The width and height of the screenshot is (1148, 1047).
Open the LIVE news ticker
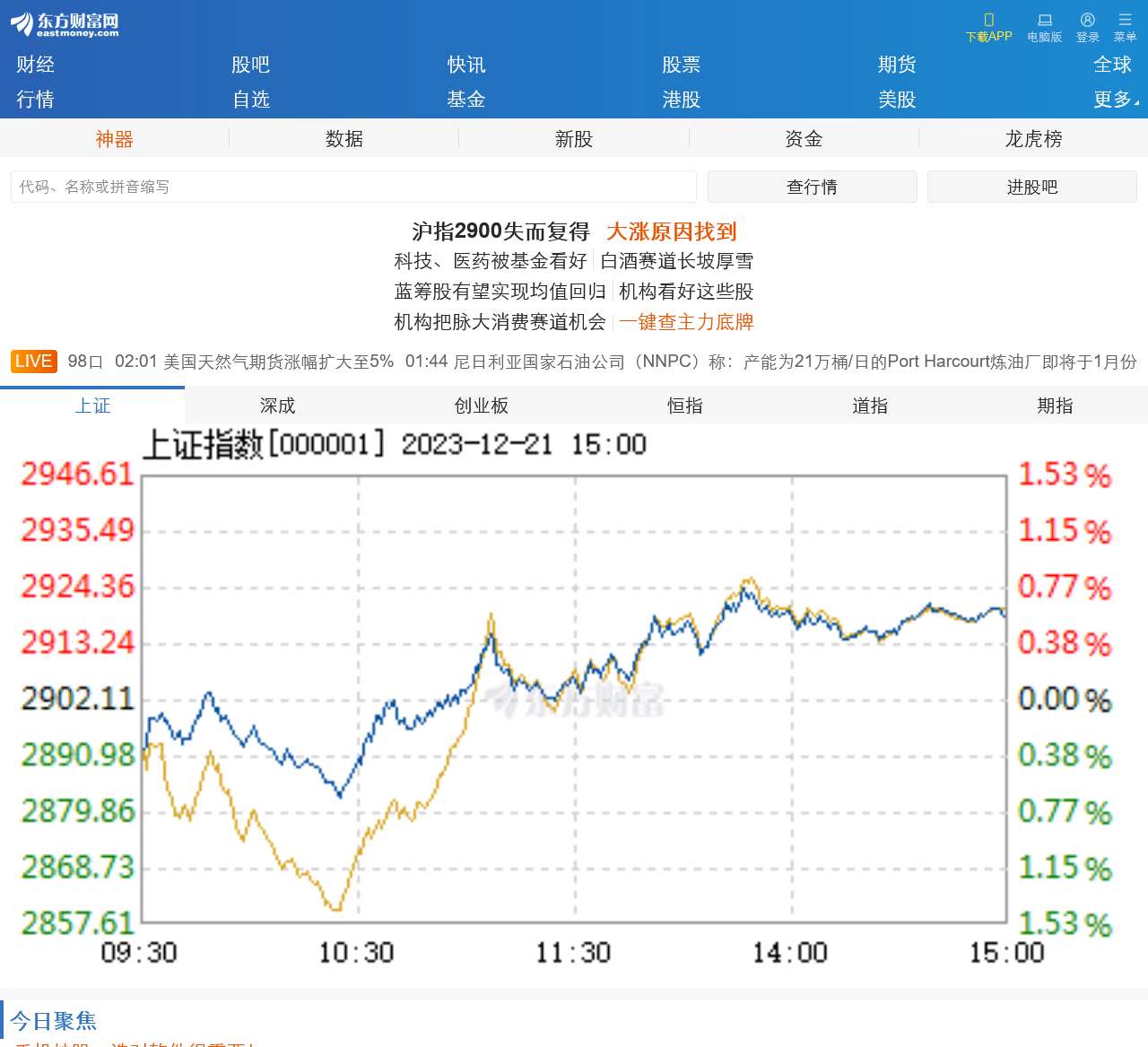(x=33, y=362)
